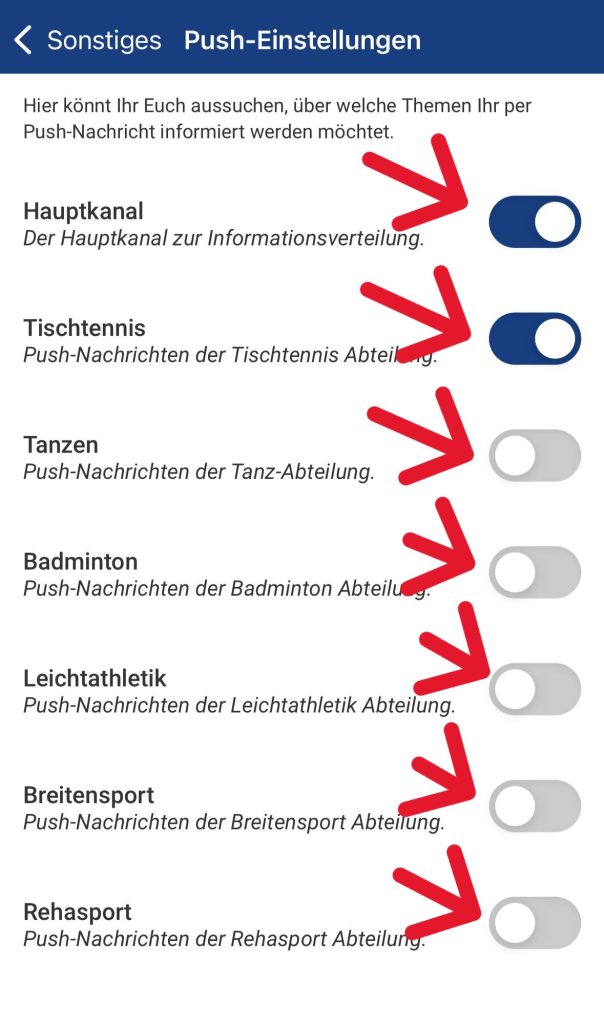This screenshot has width=604, height=1024.
Task: Switch on Badminton push notifications
Action: 535,572
